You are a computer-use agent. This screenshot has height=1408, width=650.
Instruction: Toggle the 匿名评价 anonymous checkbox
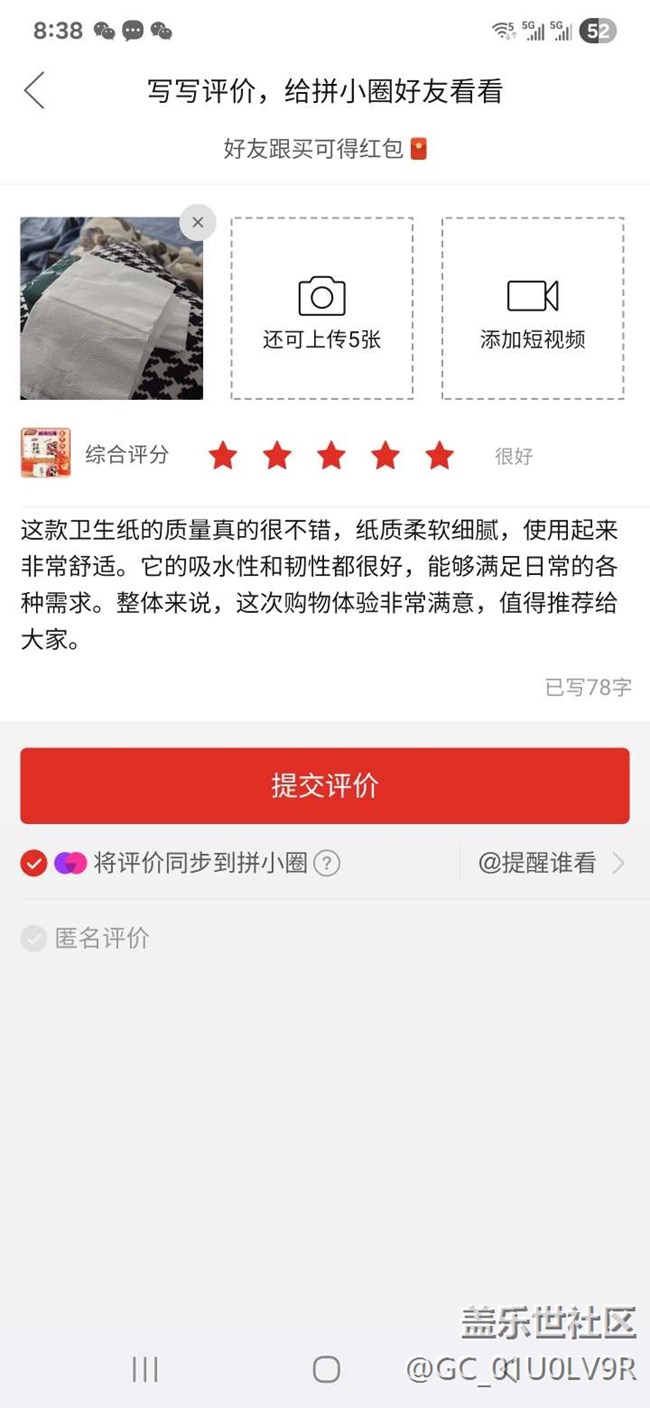pos(34,938)
